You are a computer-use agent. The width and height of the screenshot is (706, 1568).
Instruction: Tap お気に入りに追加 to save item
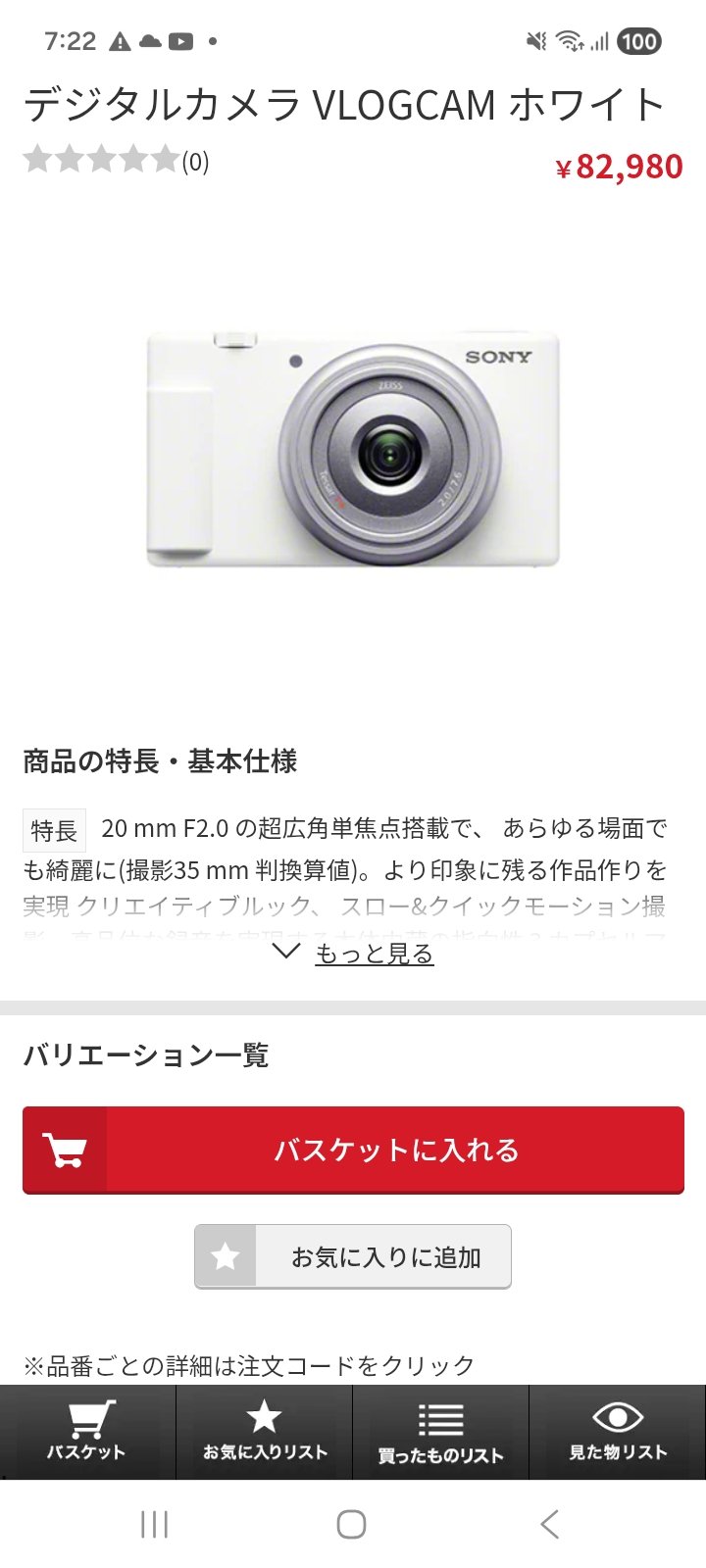point(353,1256)
